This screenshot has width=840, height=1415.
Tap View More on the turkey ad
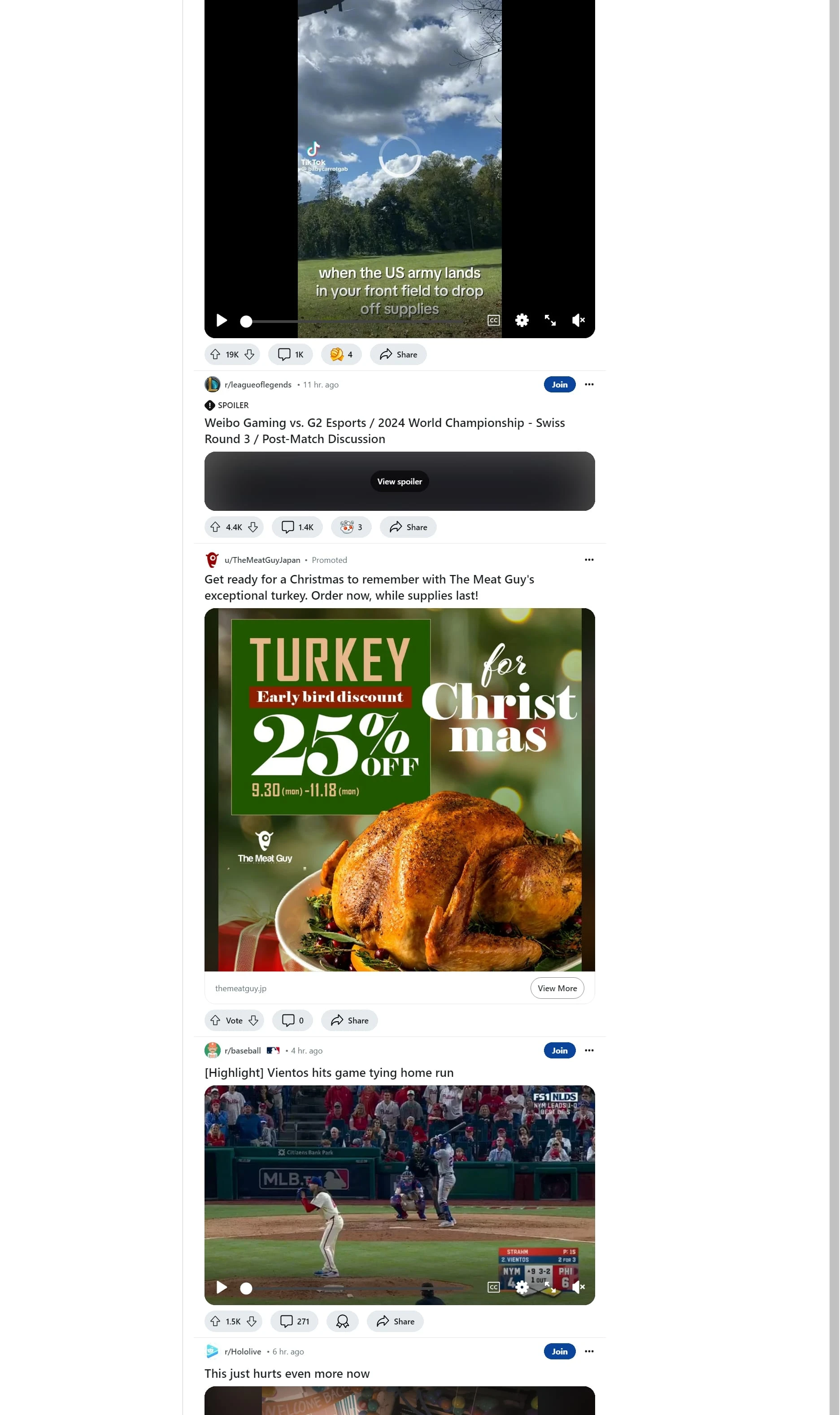pos(557,988)
